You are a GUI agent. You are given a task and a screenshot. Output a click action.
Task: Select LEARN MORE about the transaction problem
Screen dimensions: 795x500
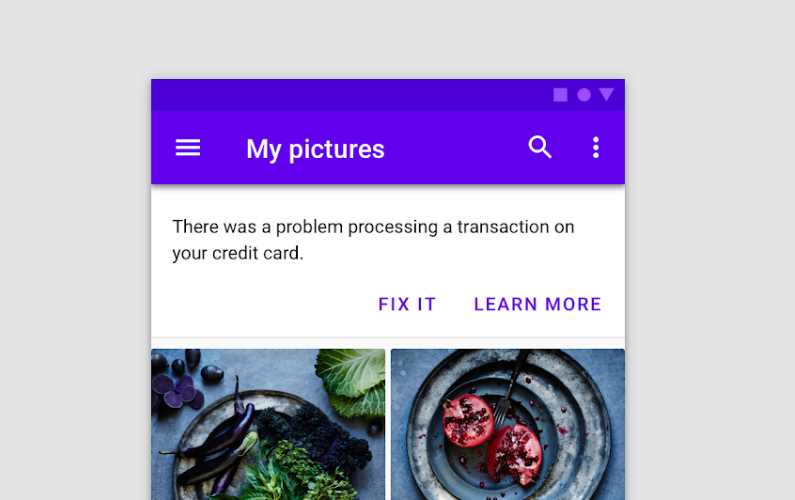pos(538,304)
